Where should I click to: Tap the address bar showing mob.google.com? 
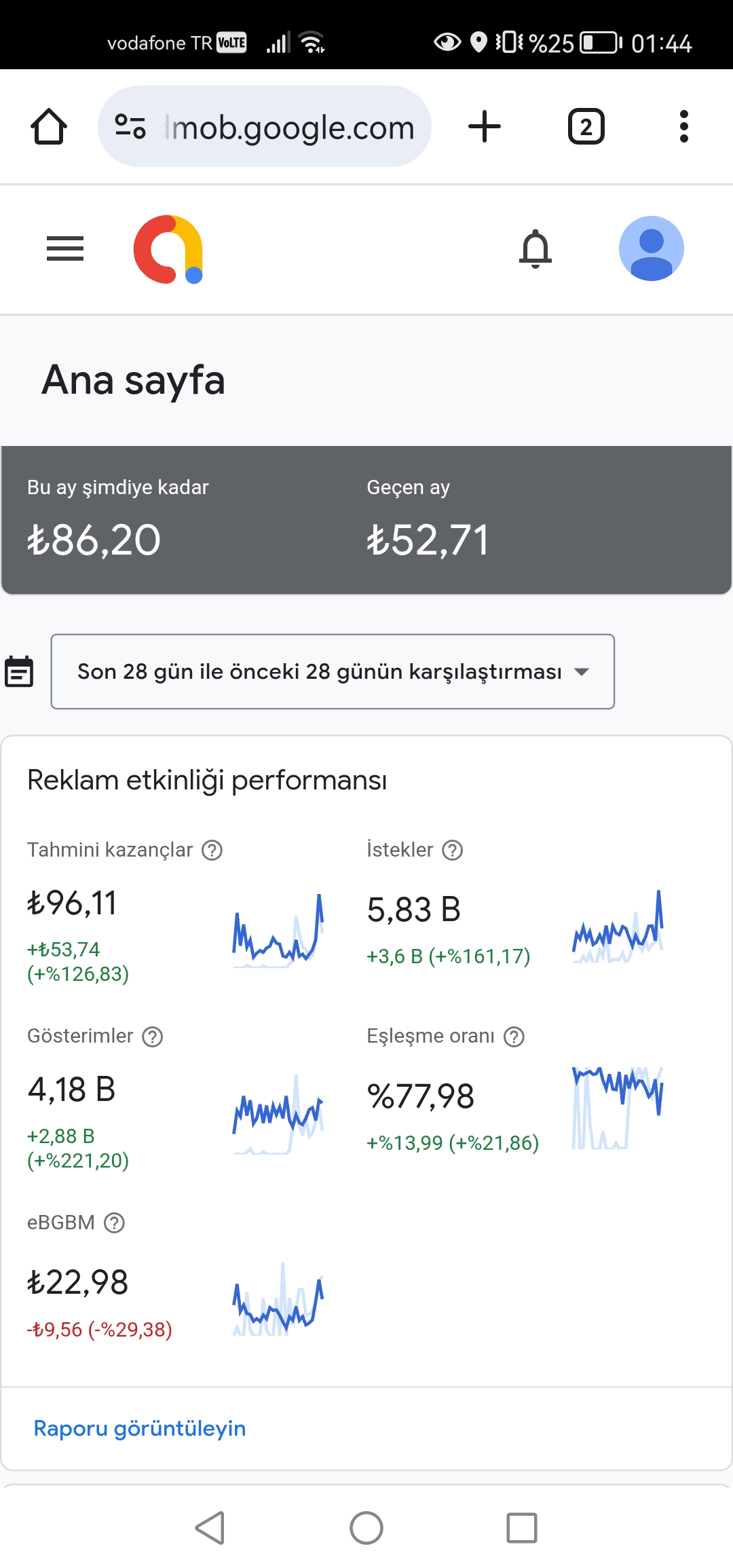coord(265,126)
